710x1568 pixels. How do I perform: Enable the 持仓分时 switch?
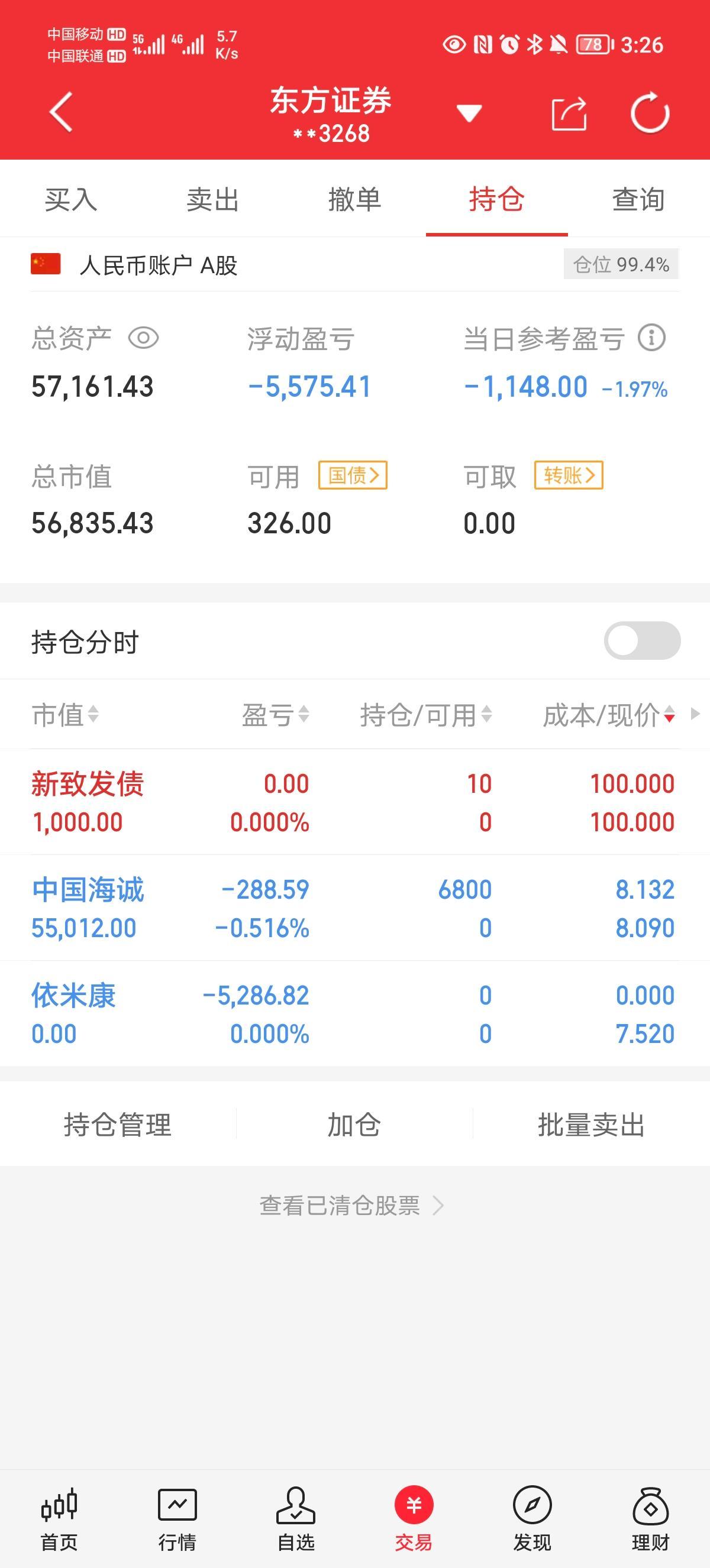642,640
